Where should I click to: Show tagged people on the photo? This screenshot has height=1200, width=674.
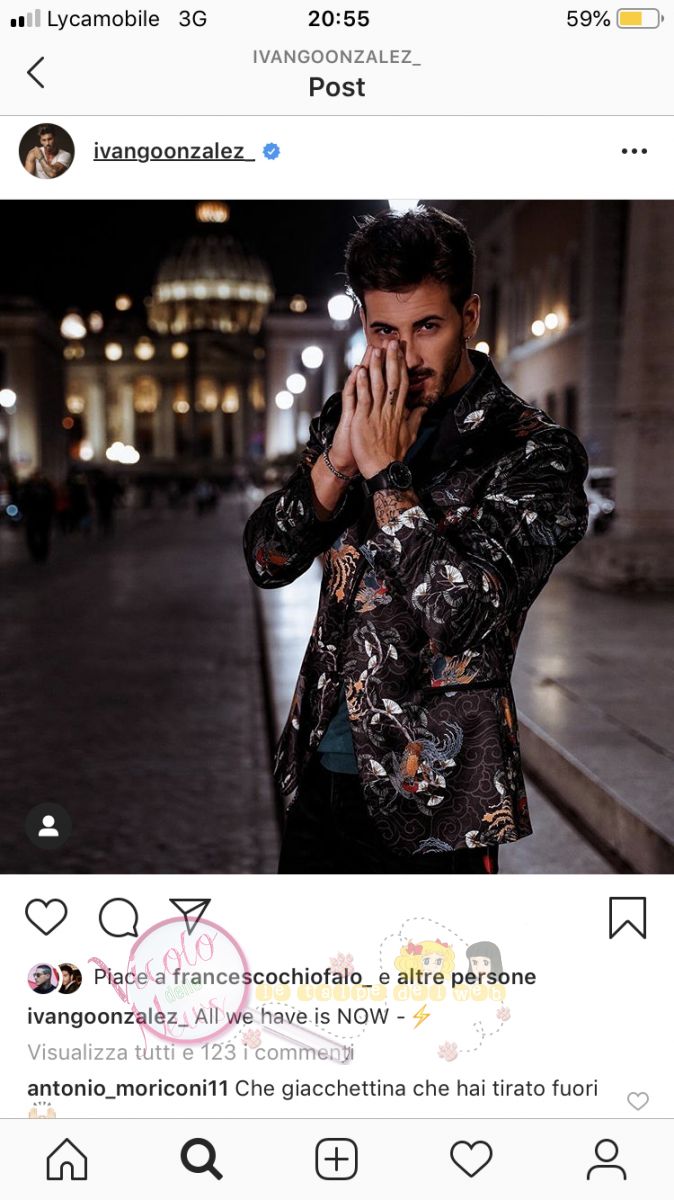pos(48,826)
